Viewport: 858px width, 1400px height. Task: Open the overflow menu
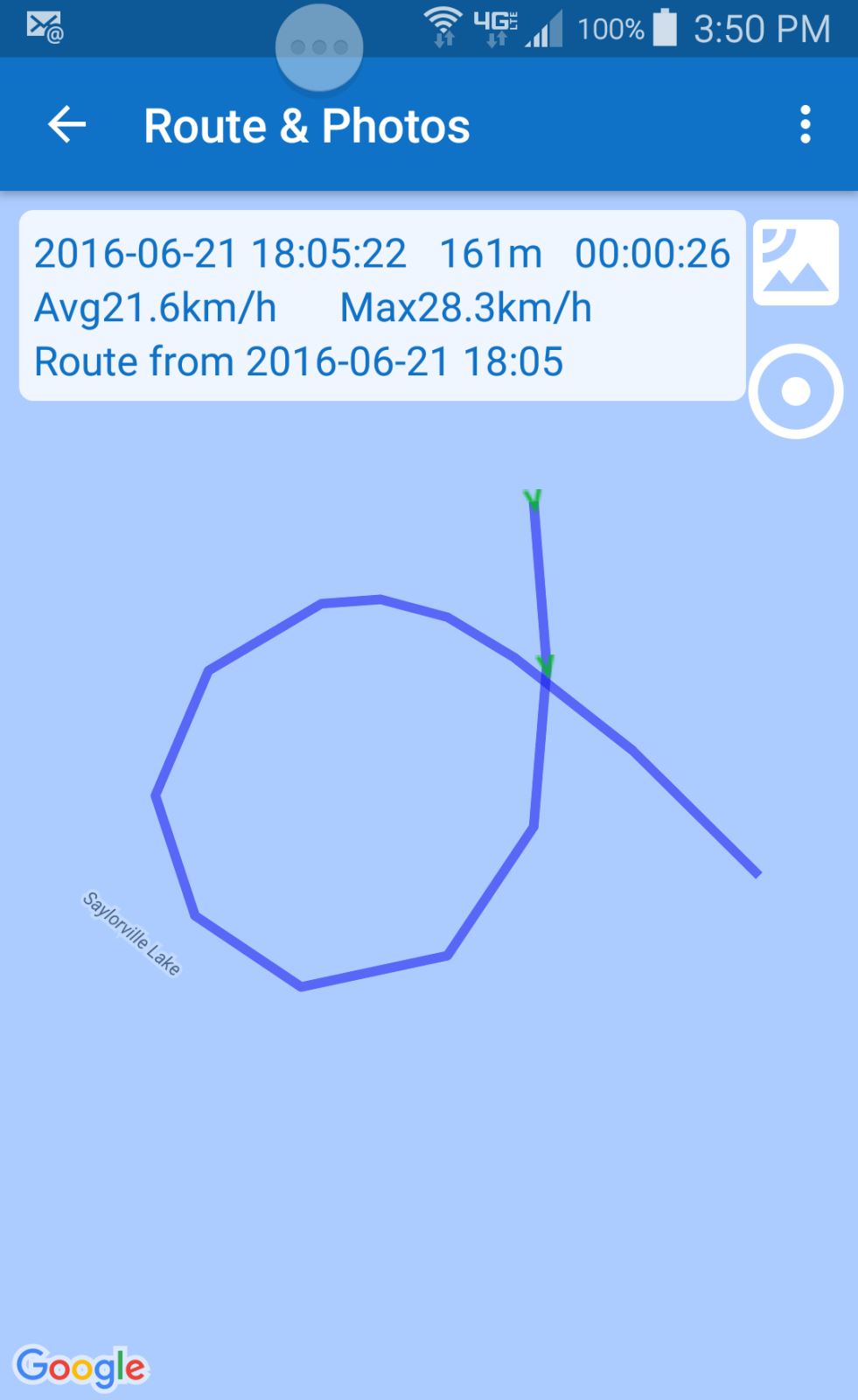[805, 125]
